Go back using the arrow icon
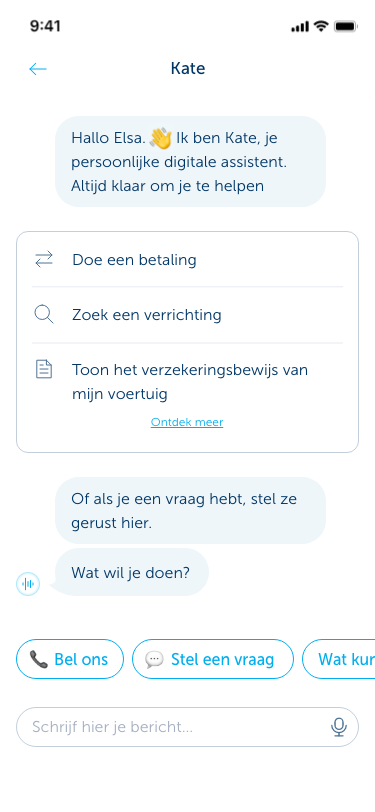 [x=38, y=69]
